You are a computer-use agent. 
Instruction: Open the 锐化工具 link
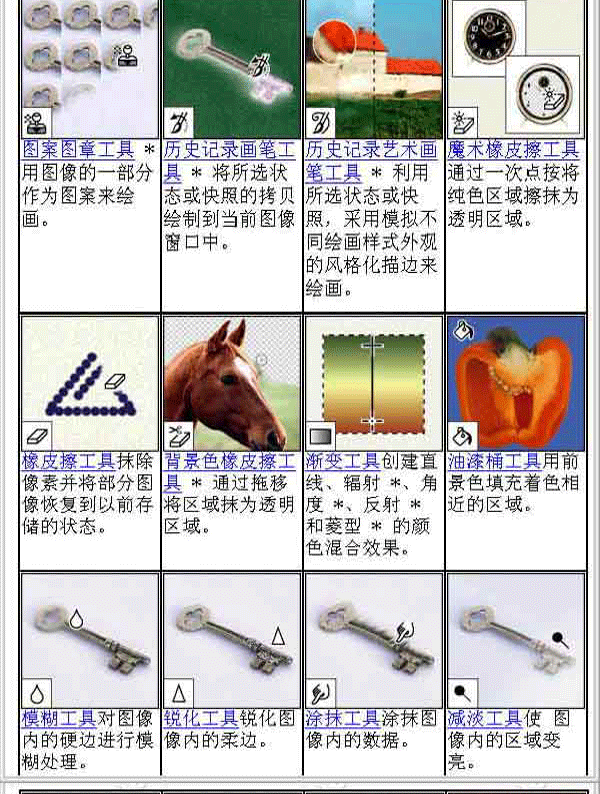[200, 718]
